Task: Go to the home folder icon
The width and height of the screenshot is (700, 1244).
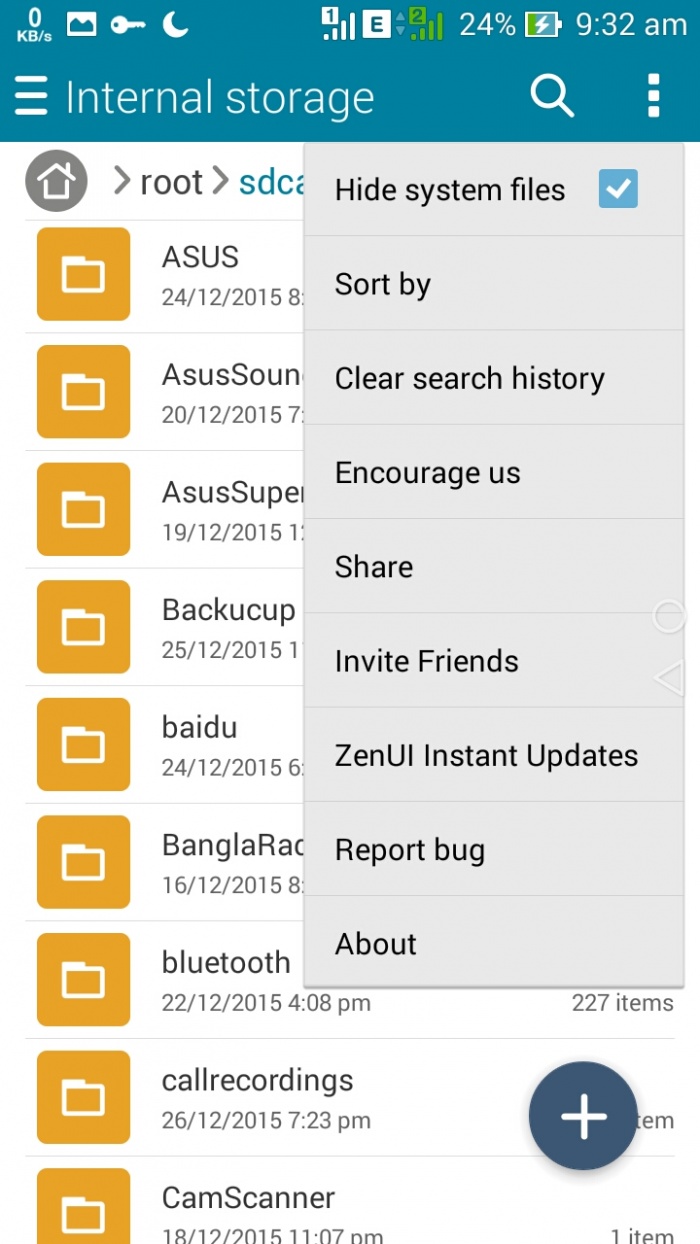Action: tap(56, 182)
